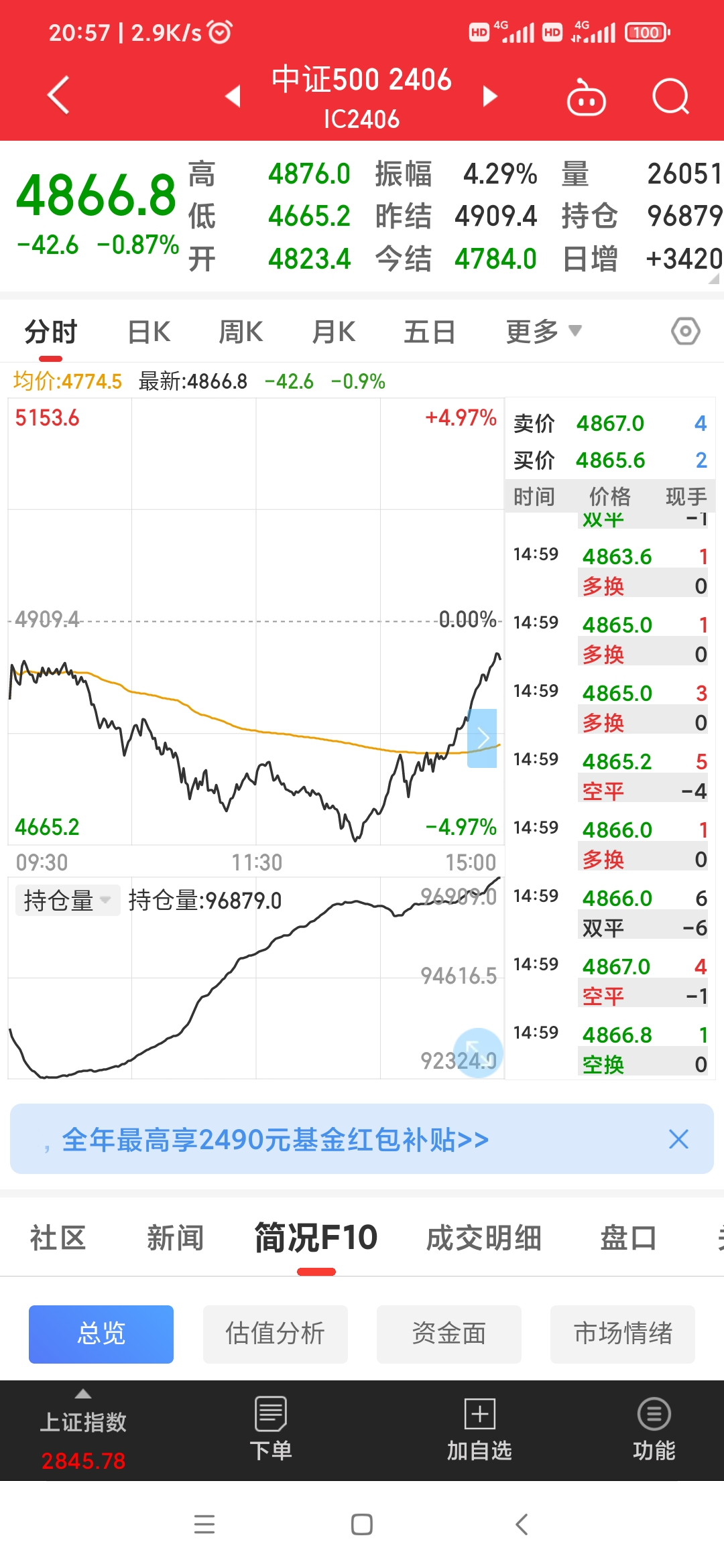Open the search magnifier
This screenshot has width=724, height=1568.
coord(670,96)
